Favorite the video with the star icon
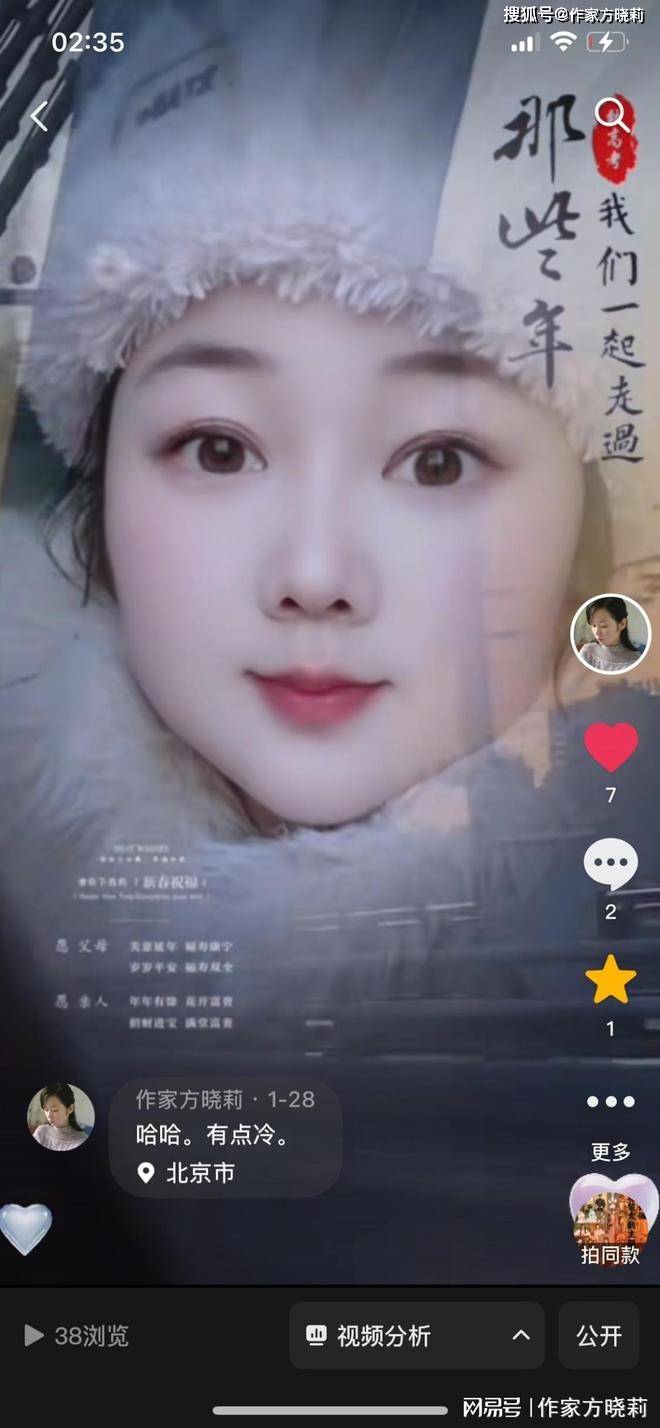This screenshot has height=1428, width=660. click(610, 980)
